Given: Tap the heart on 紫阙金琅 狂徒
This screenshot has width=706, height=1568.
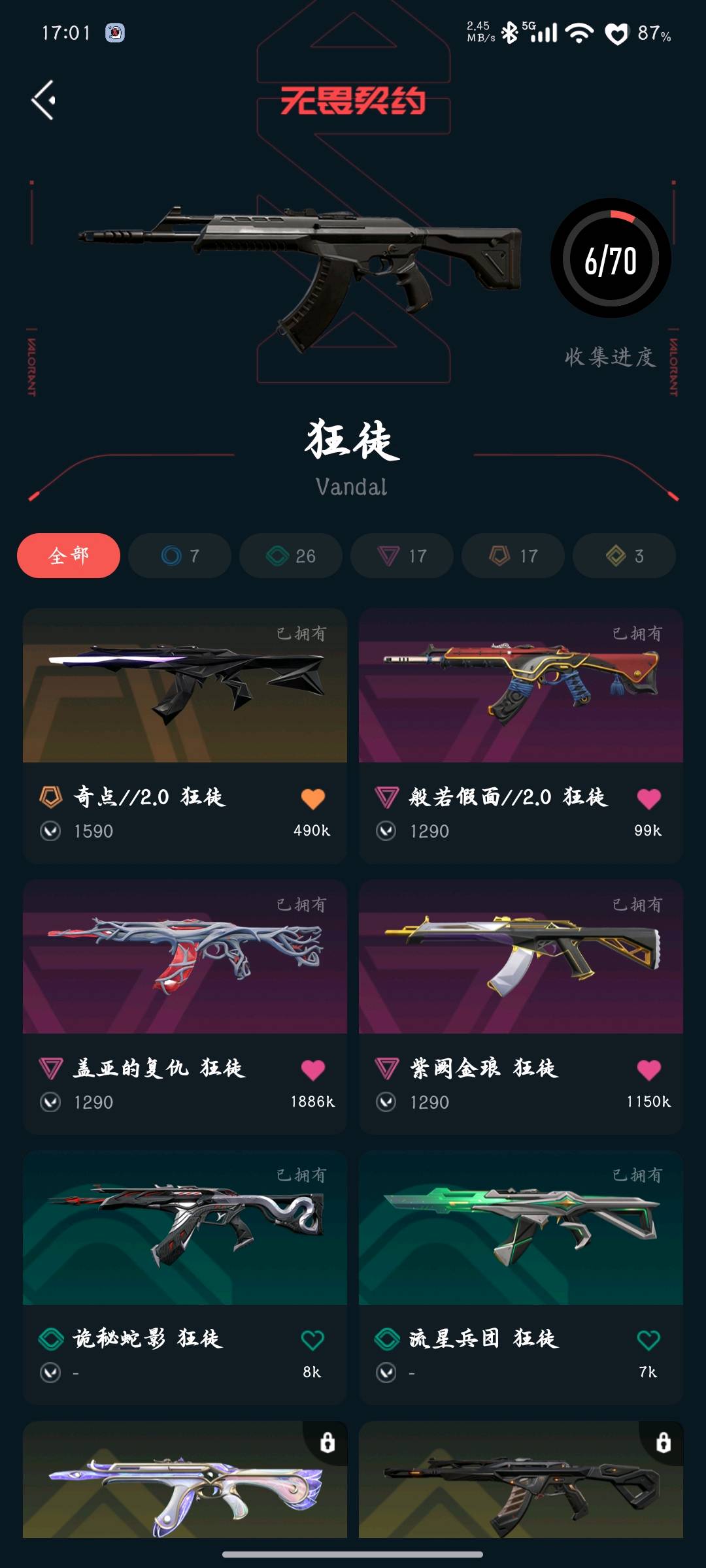Looking at the screenshot, I should 648,1070.
